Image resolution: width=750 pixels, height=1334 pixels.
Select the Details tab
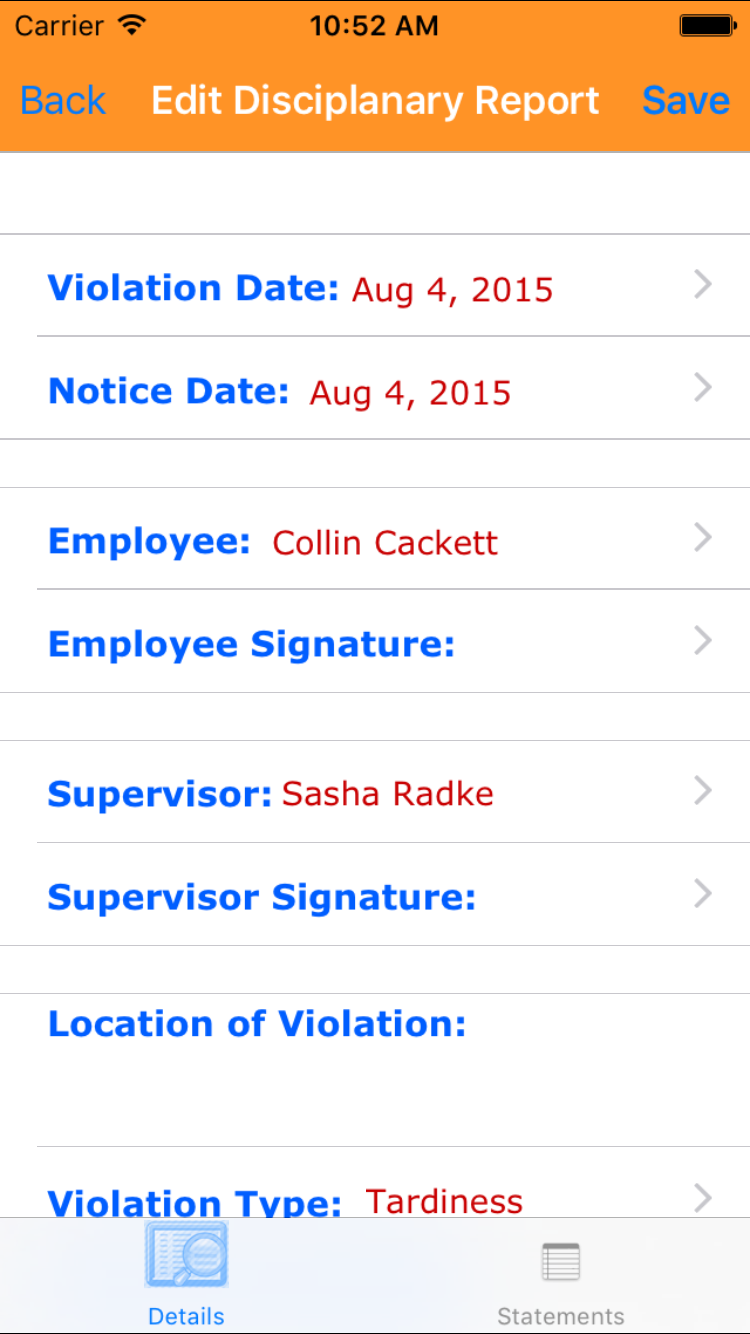pos(186,1280)
